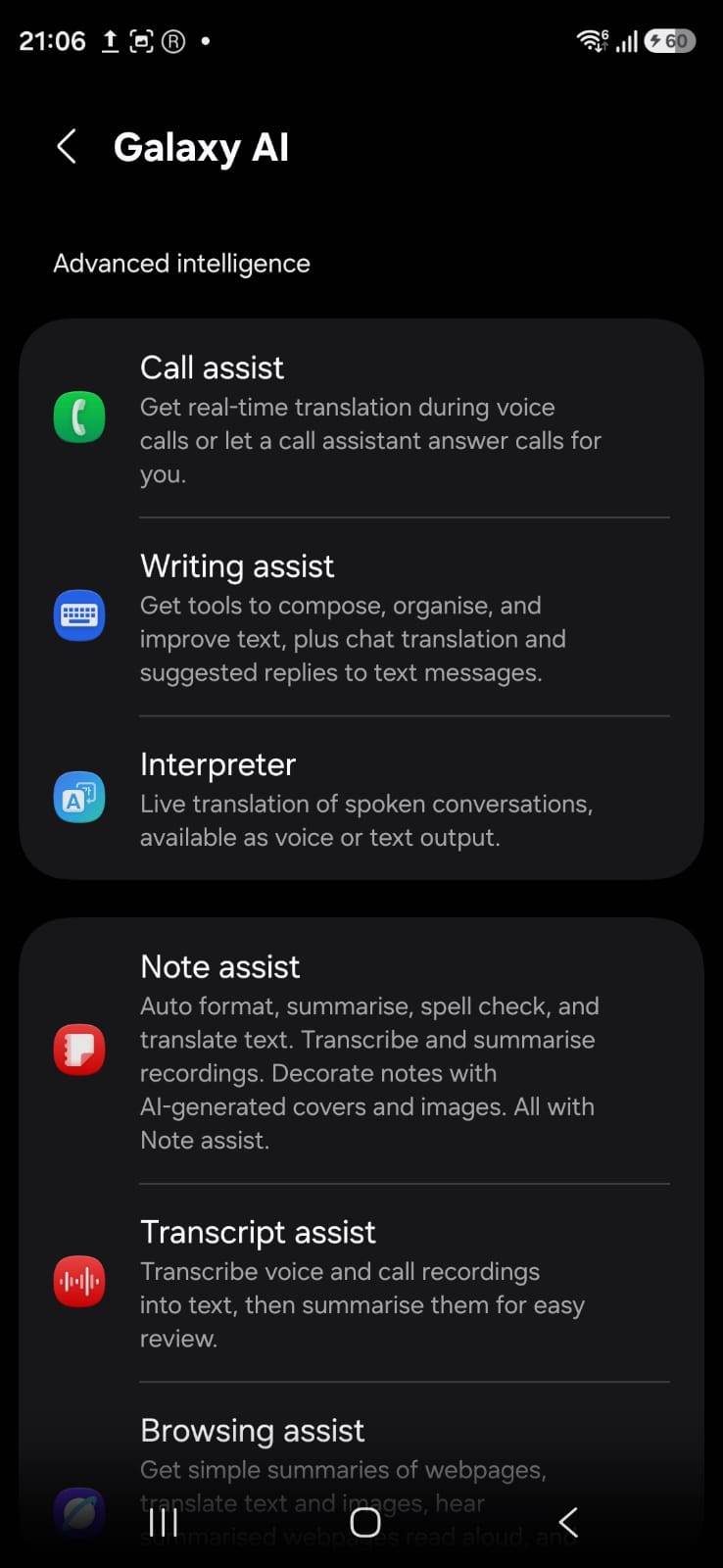Tap the Transcript assist waveform icon

pos(78,1280)
